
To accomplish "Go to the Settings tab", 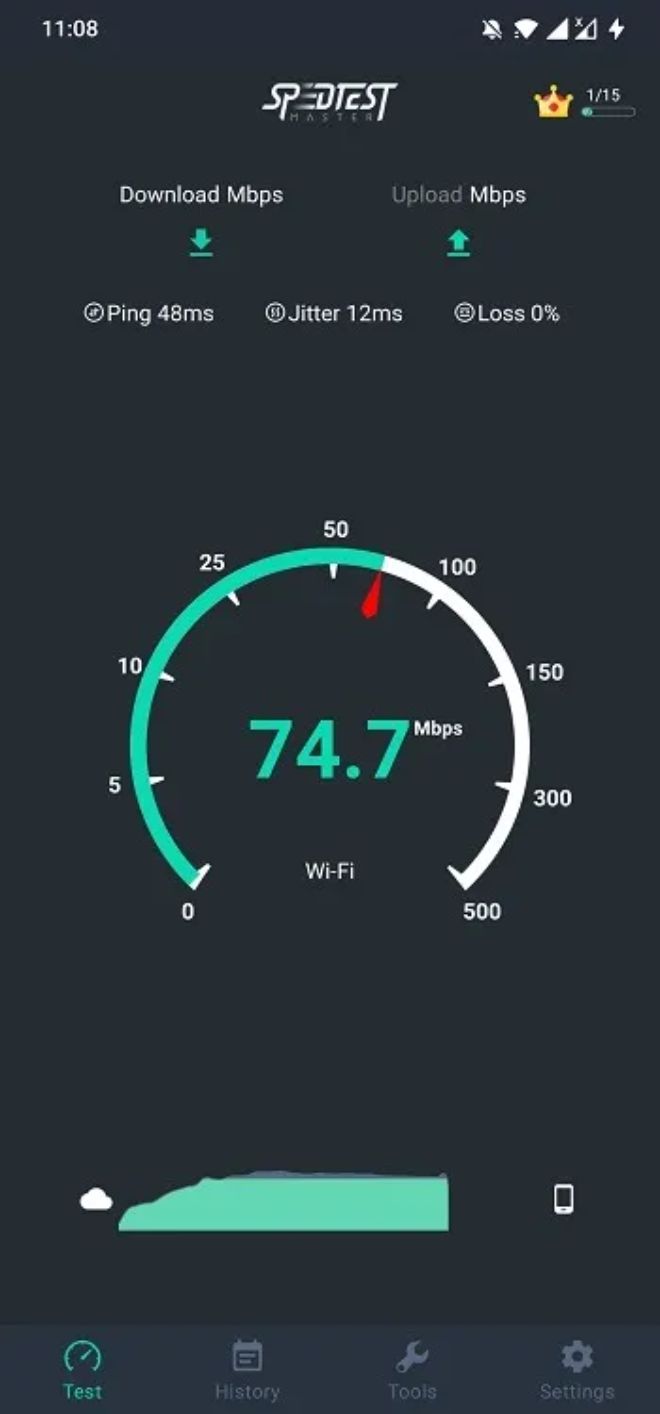I will click(577, 1371).
